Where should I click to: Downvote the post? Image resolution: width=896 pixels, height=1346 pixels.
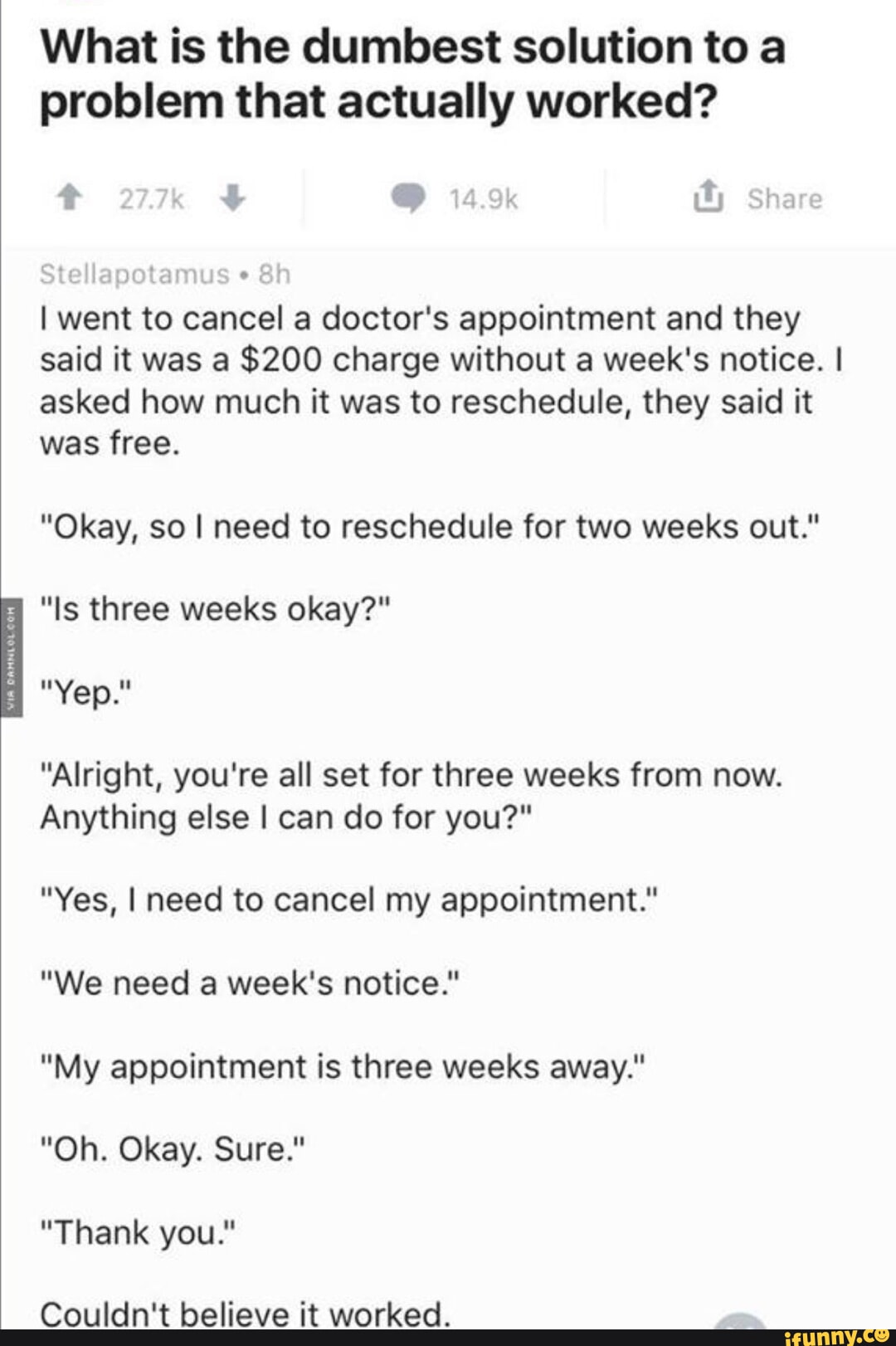coord(235,199)
